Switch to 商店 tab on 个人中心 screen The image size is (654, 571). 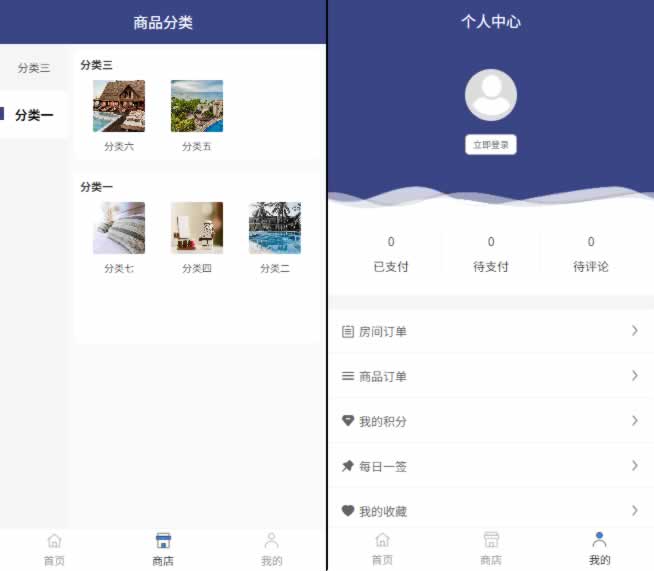tap(491, 549)
